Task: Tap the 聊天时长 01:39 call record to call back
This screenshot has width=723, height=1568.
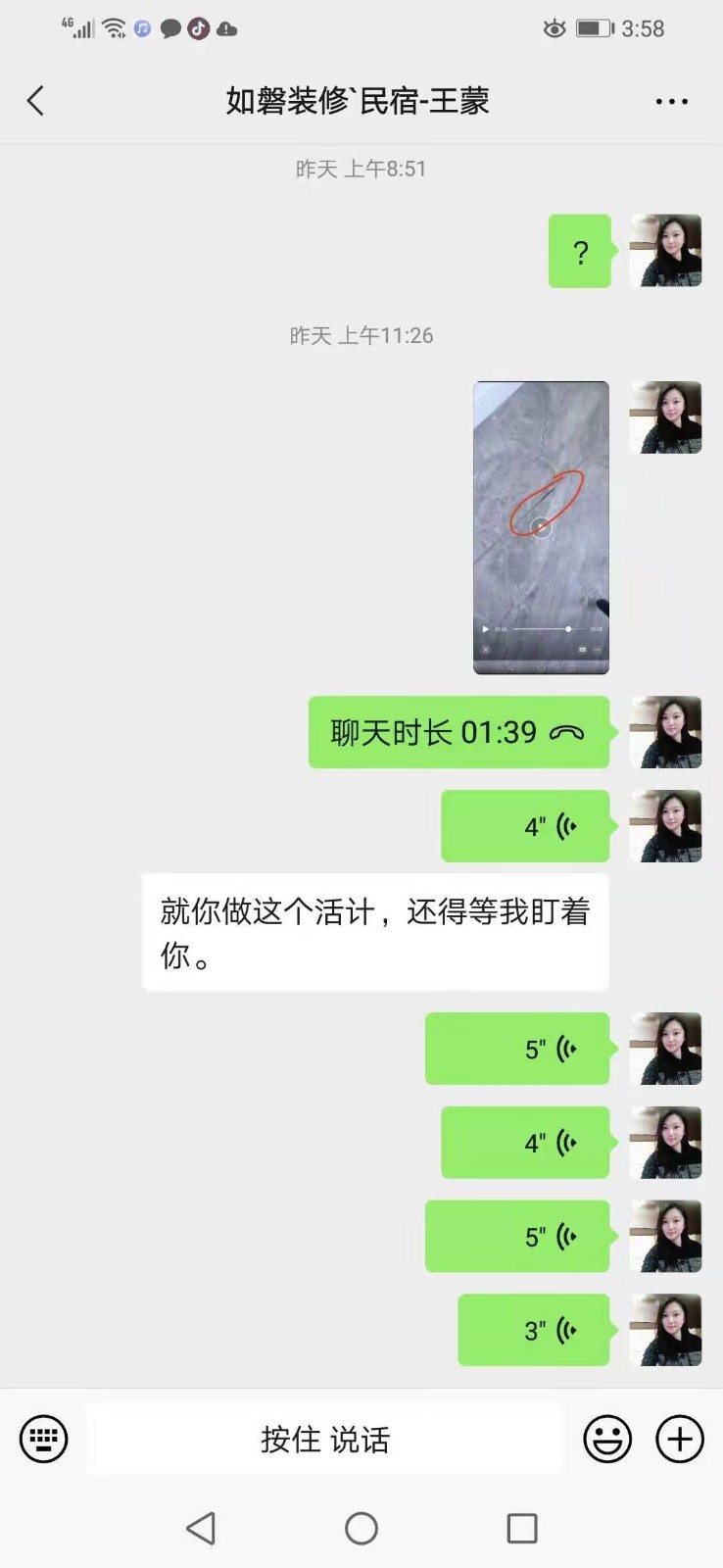Action: [x=458, y=733]
